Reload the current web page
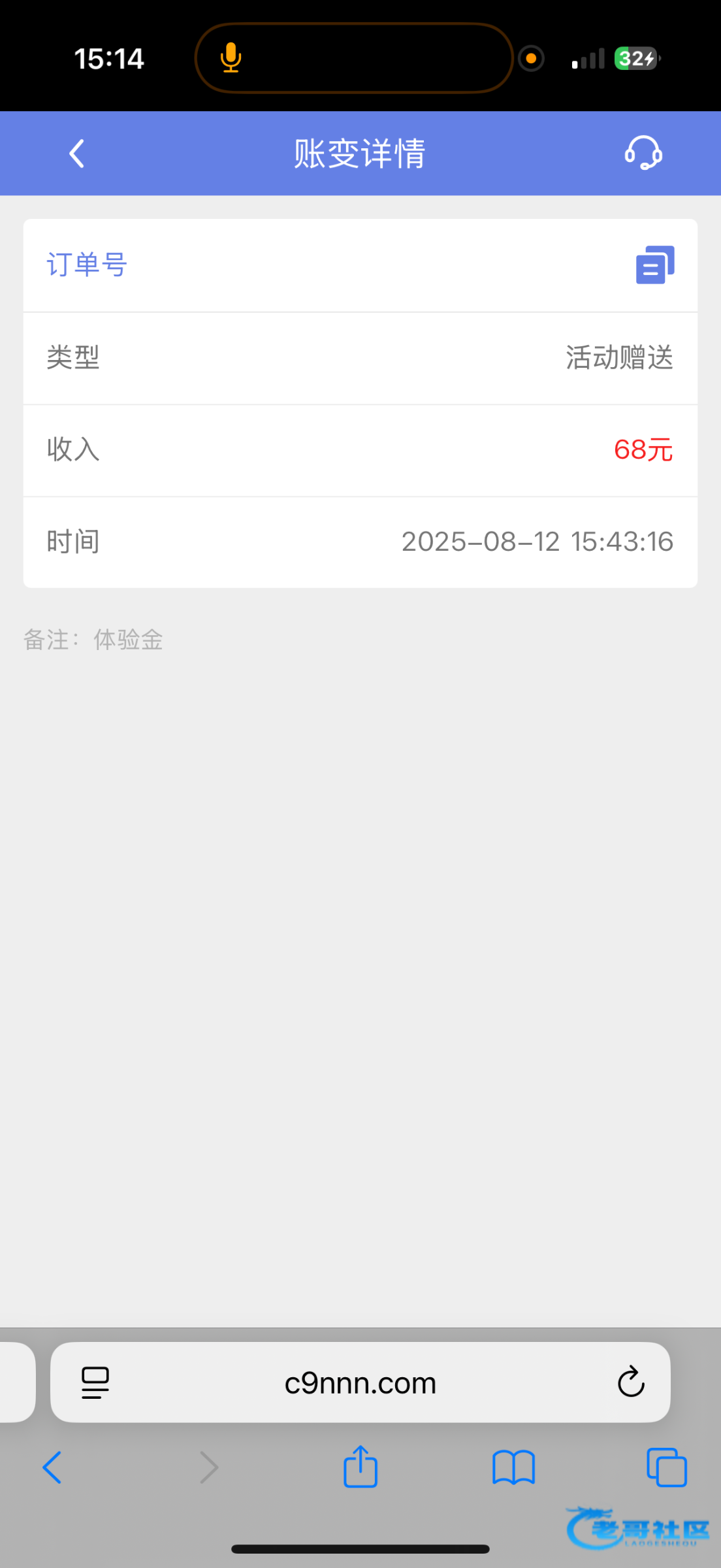Screen dimensions: 721x1568 [x=631, y=1382]
